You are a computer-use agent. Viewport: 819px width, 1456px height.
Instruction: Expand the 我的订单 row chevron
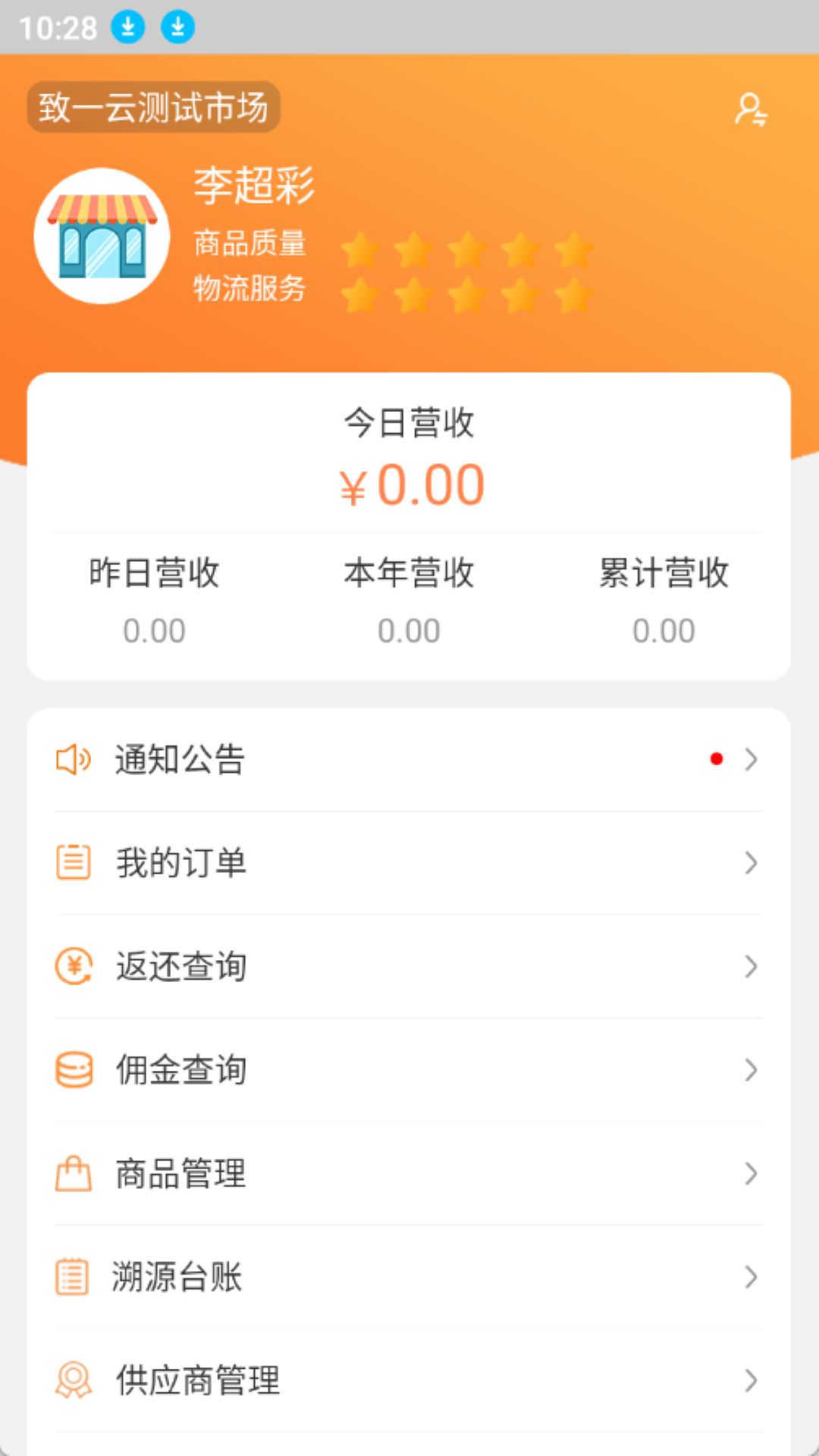coord(752,862)
